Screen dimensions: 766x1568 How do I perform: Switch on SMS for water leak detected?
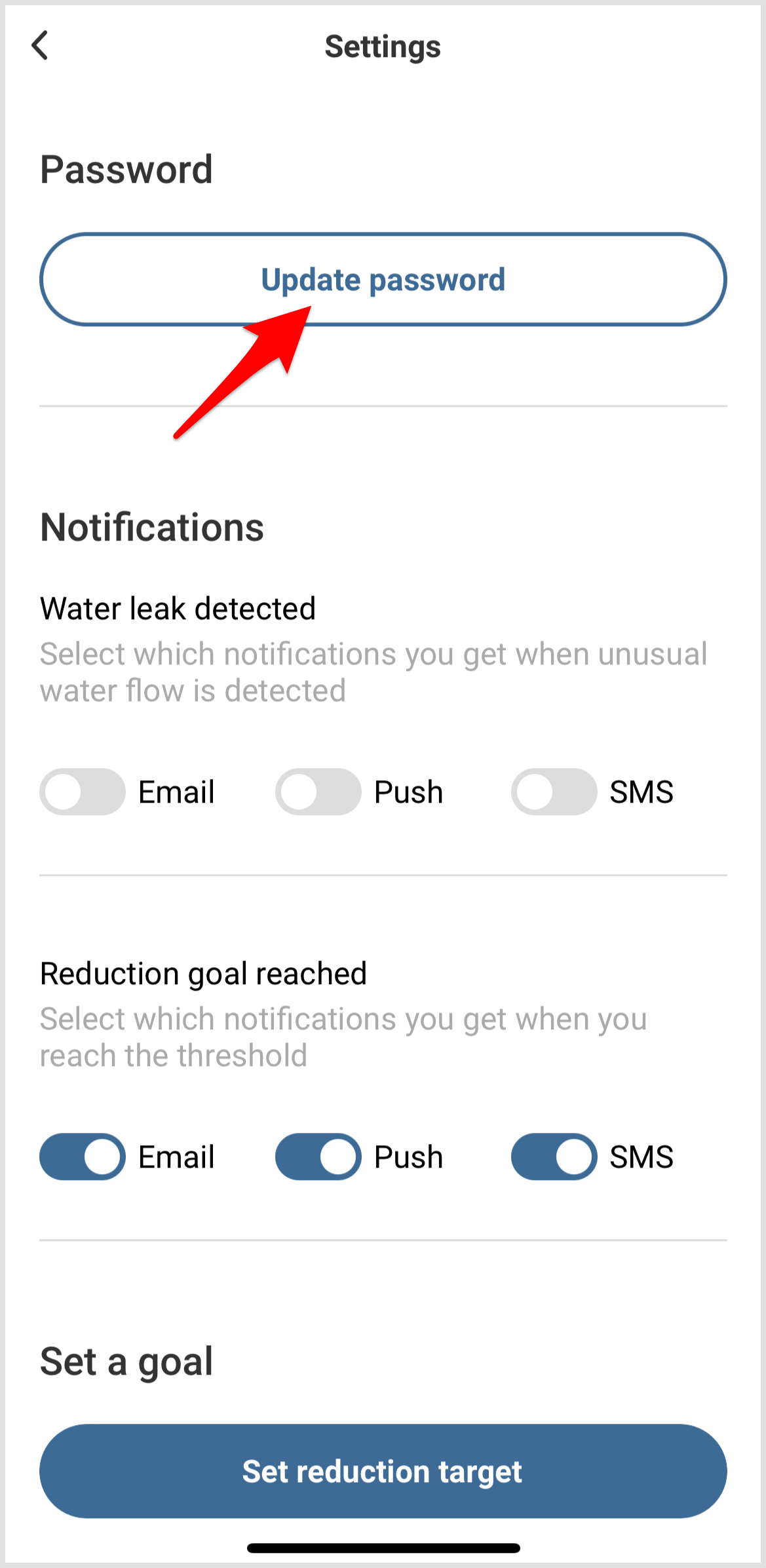tap(554, 792)
